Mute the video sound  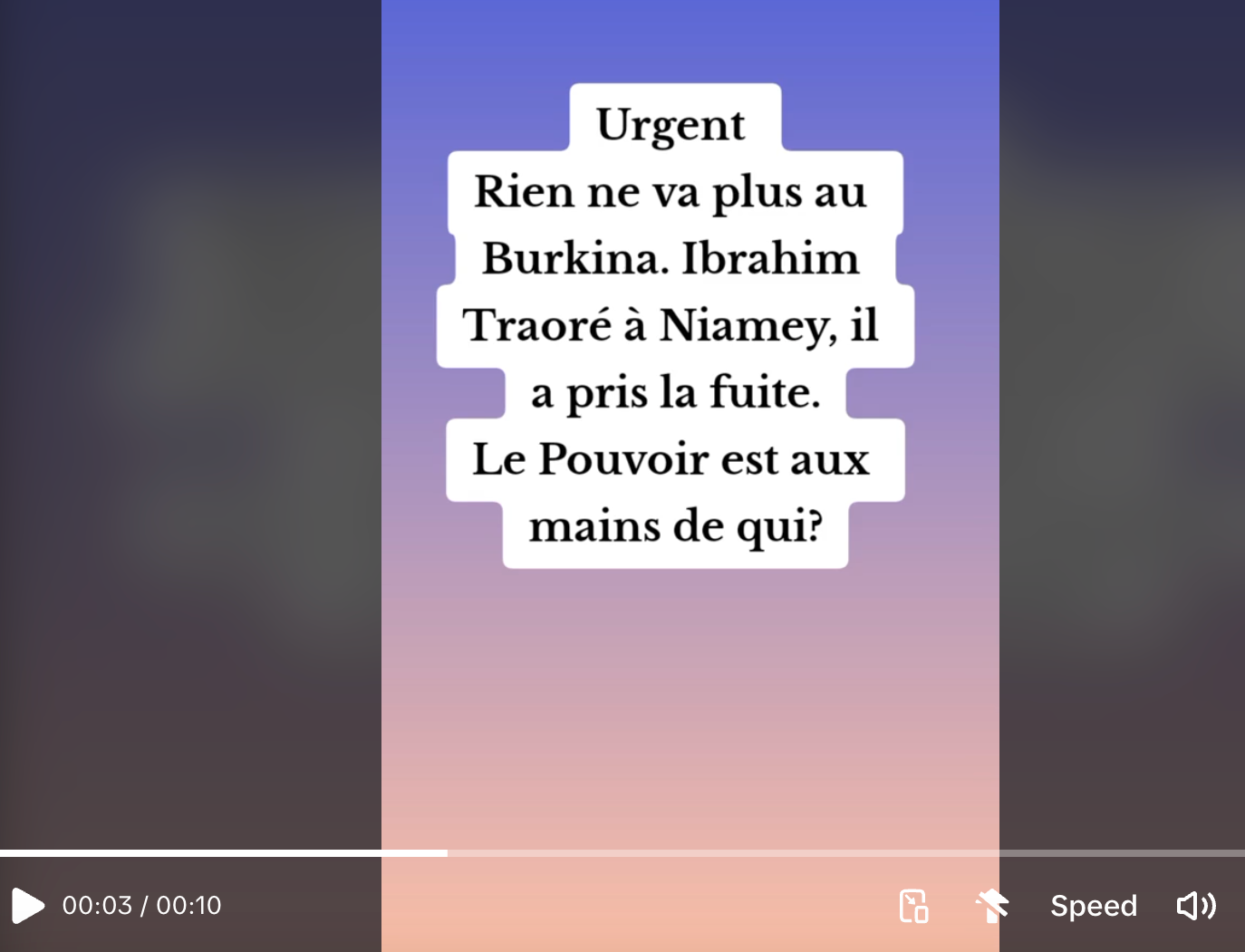click(1195, 906)
